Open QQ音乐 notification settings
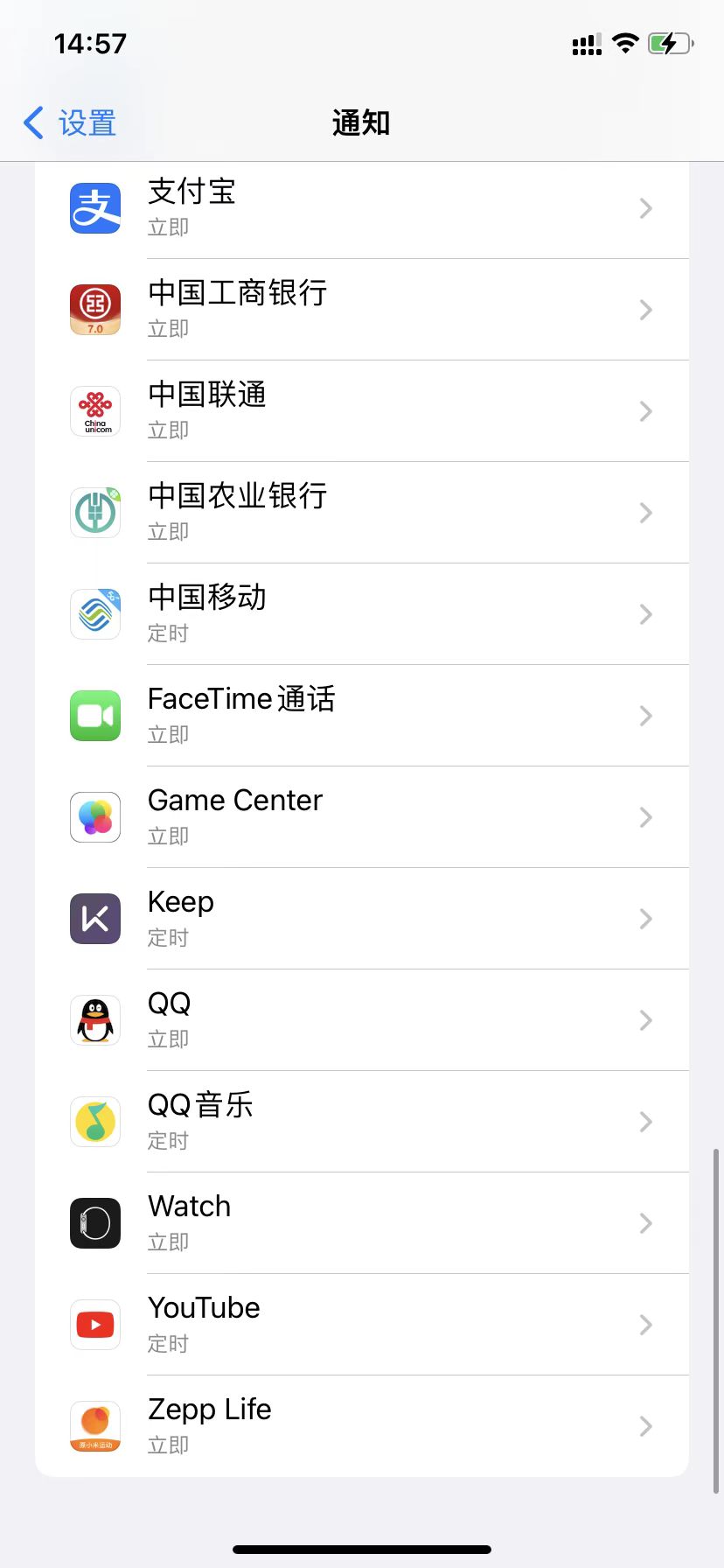This screenshot has width=724, height=1568. pos(362,1122)
